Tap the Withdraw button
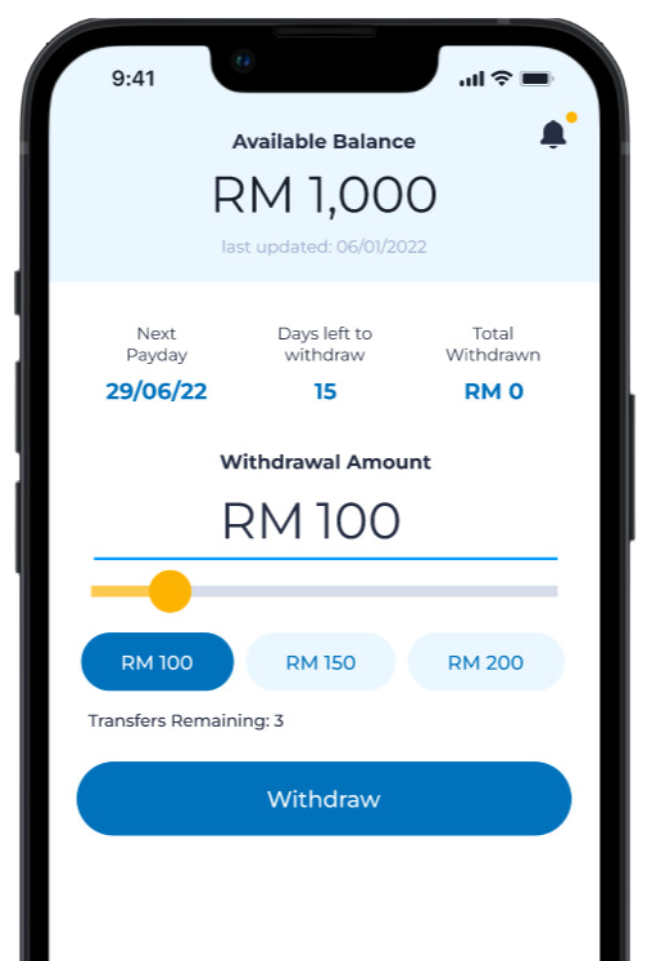 tap(324, 799)
